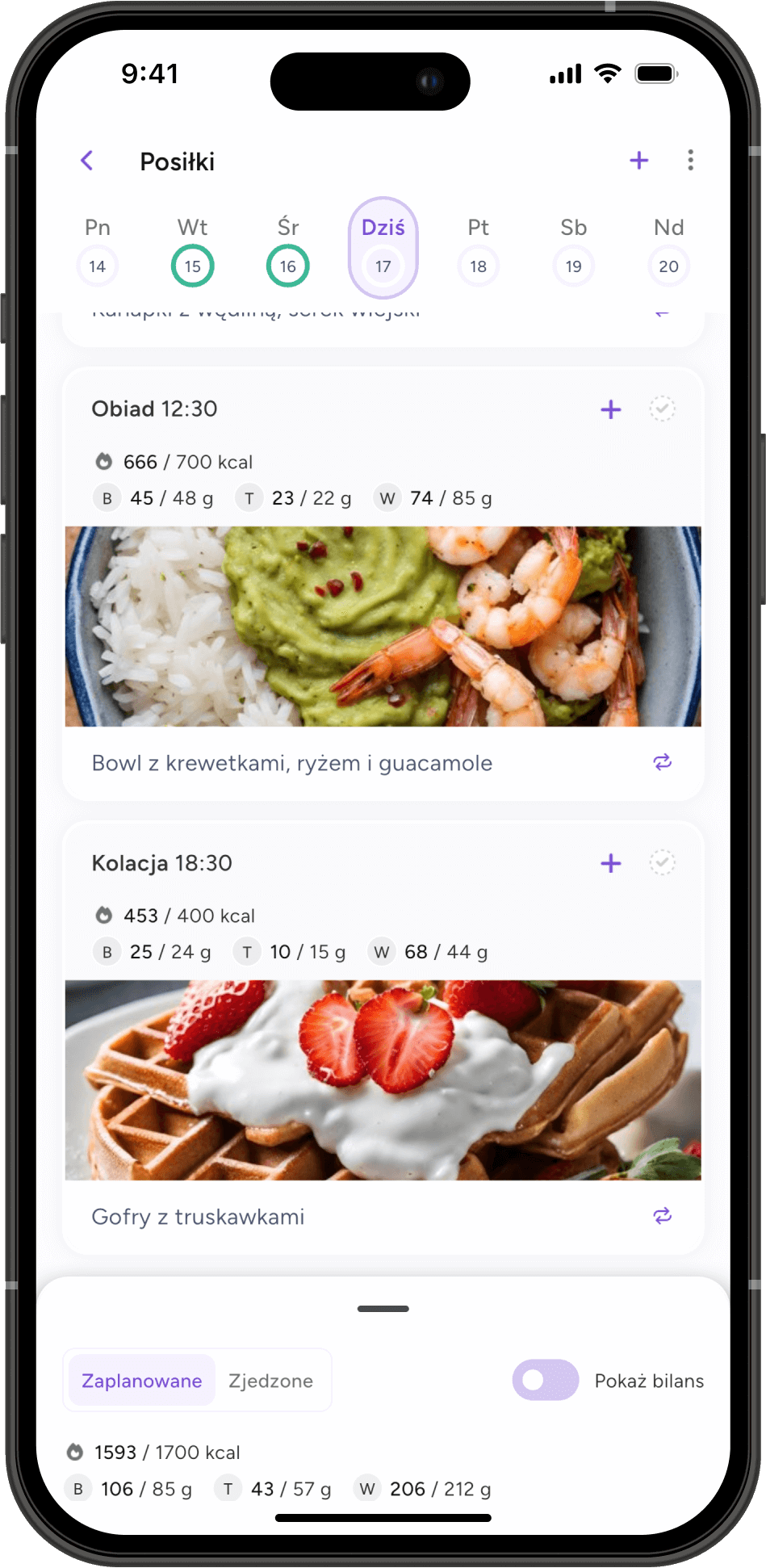
Task: Select Wednesday 16 in the week strip
Action: [288, 266]
